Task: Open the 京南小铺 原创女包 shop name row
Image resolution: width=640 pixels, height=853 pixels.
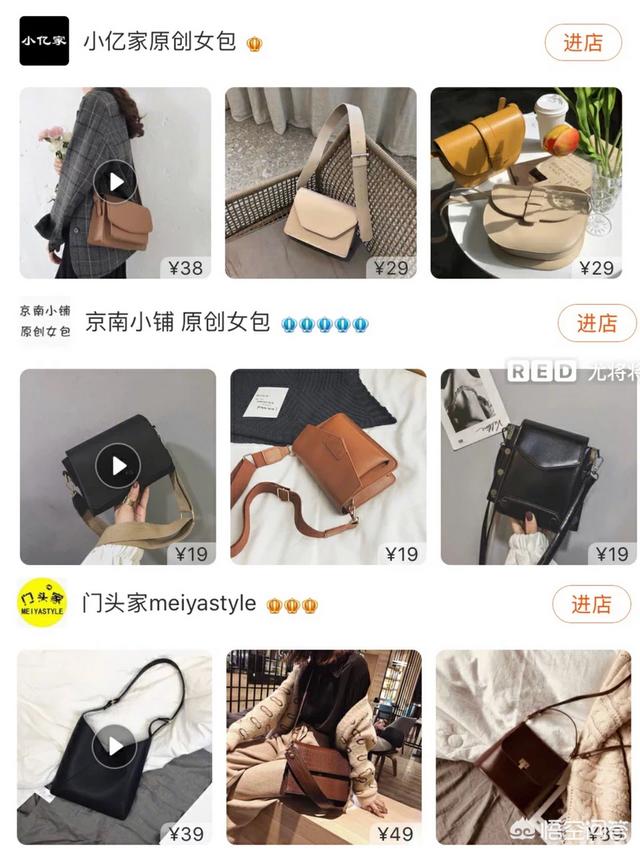Action: pyautogui.click(x=177, y=323)
